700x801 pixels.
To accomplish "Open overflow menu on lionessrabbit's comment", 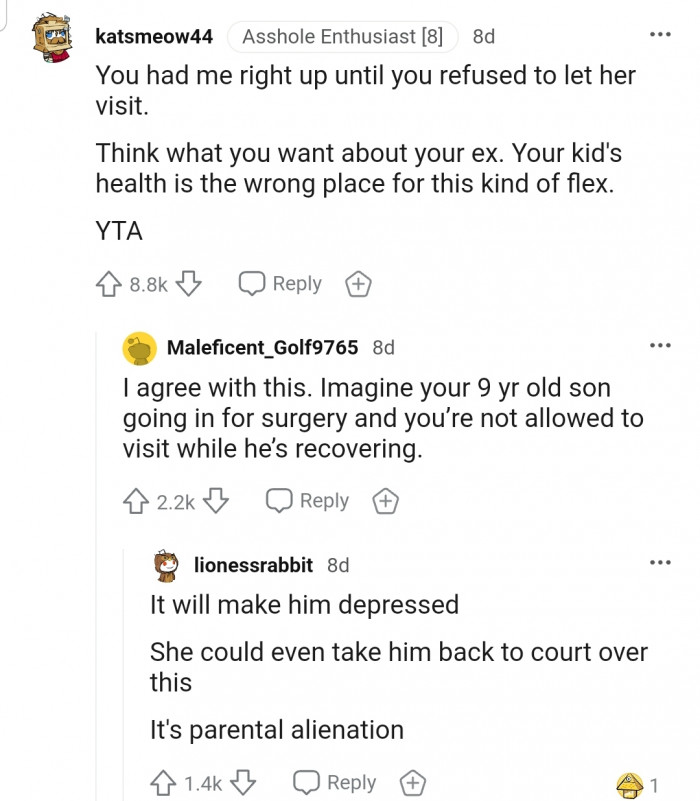I will (x=660, y=563).
